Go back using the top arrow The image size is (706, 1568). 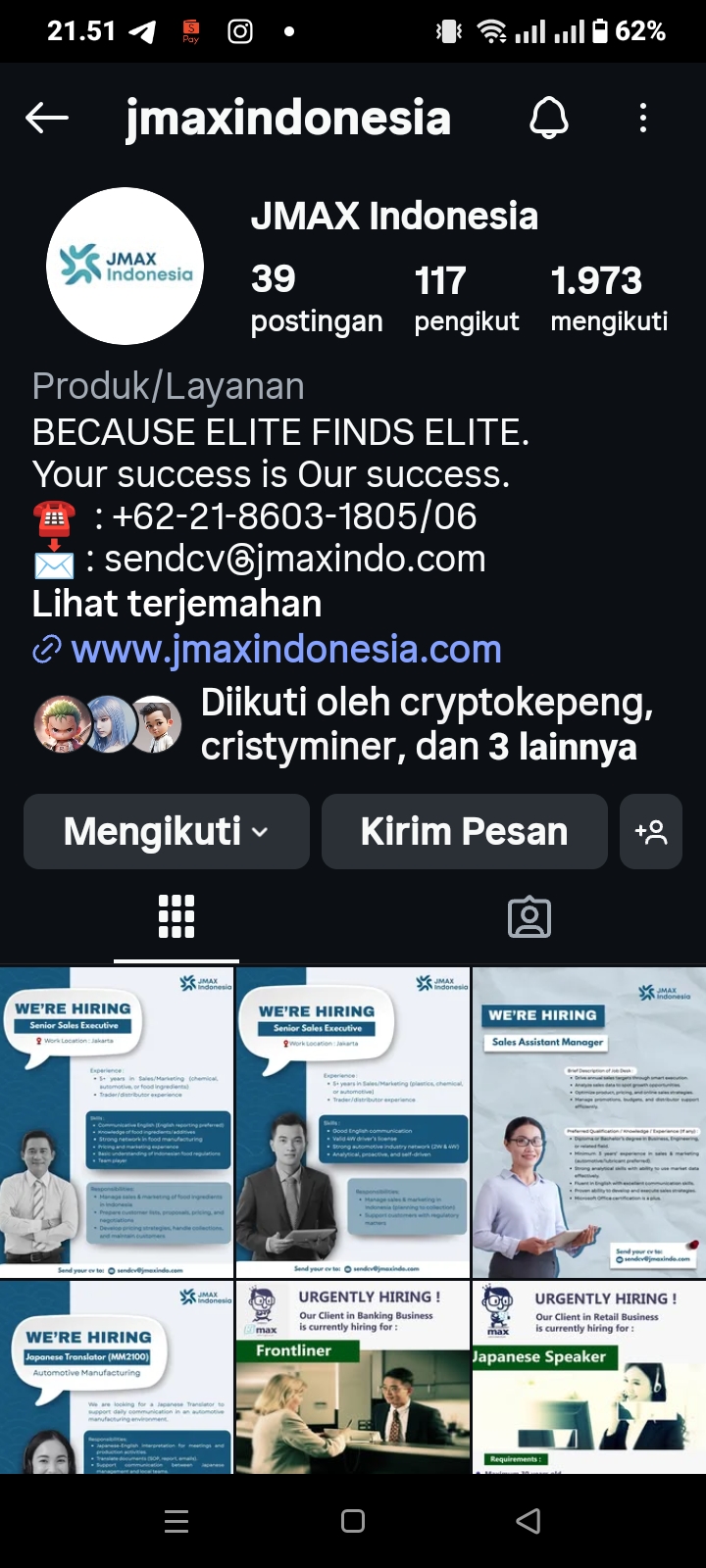(47, 119)
